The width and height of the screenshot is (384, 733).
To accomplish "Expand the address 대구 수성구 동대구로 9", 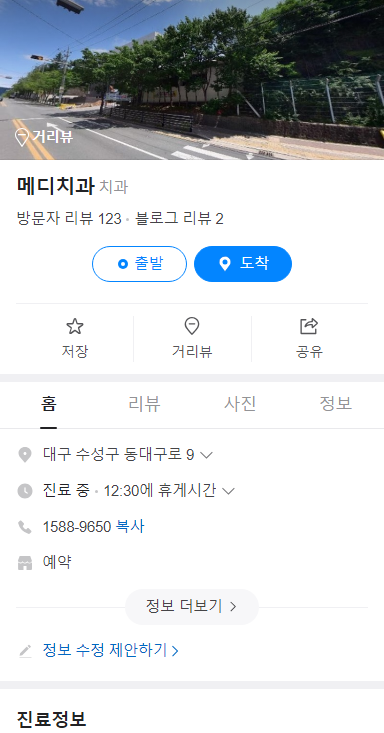I will [128, 454].
